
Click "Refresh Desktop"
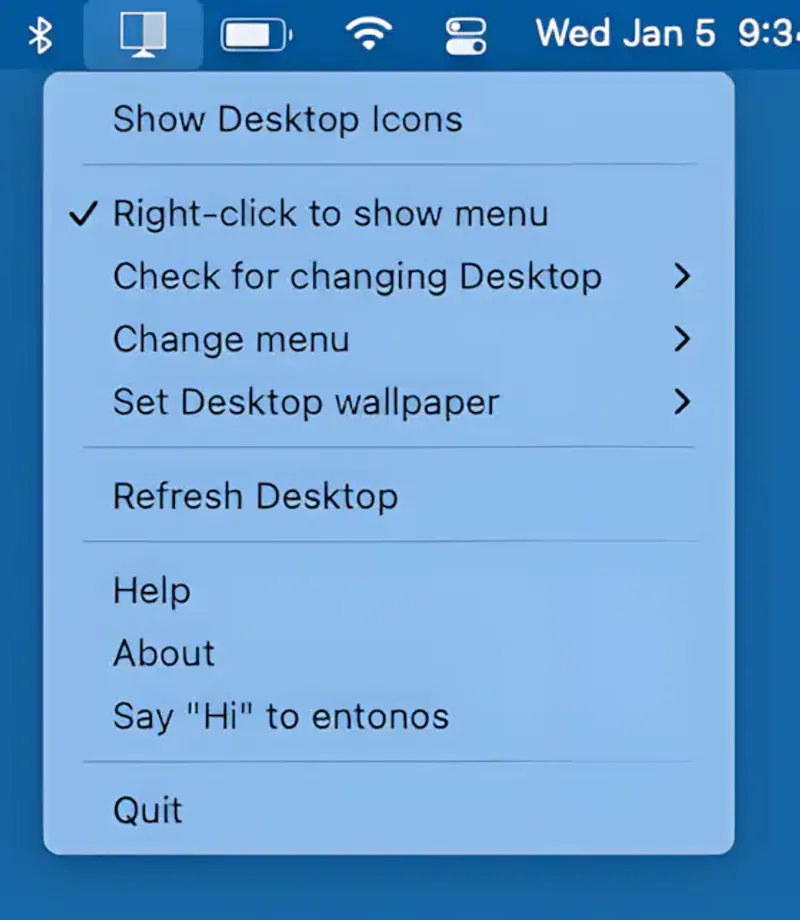[256, 495]
